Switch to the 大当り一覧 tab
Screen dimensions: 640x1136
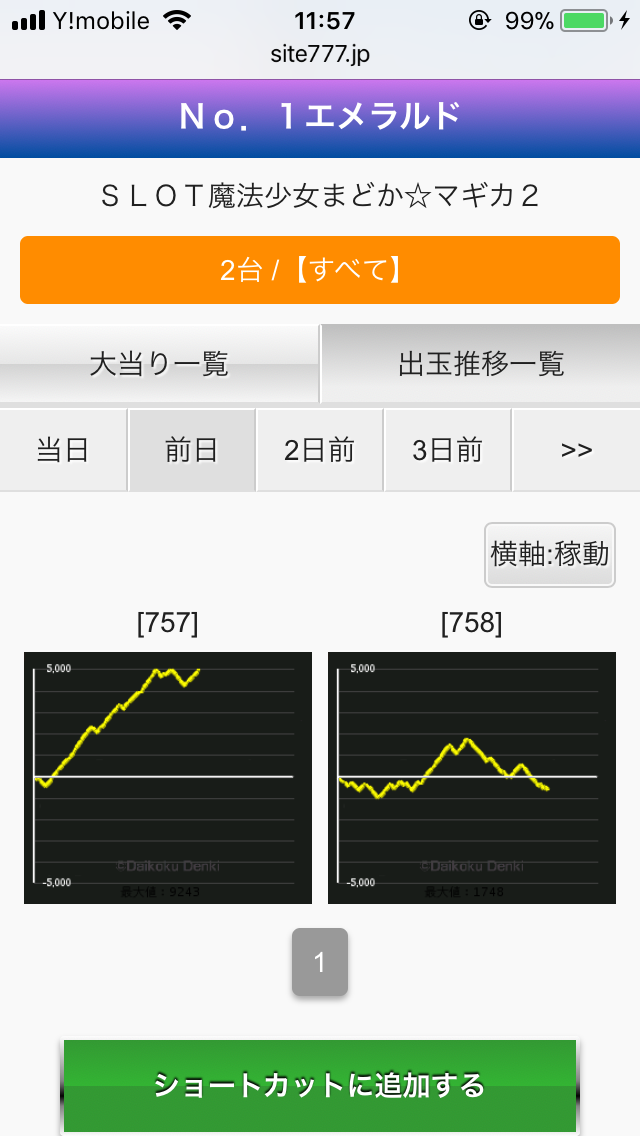coord(159,363)
